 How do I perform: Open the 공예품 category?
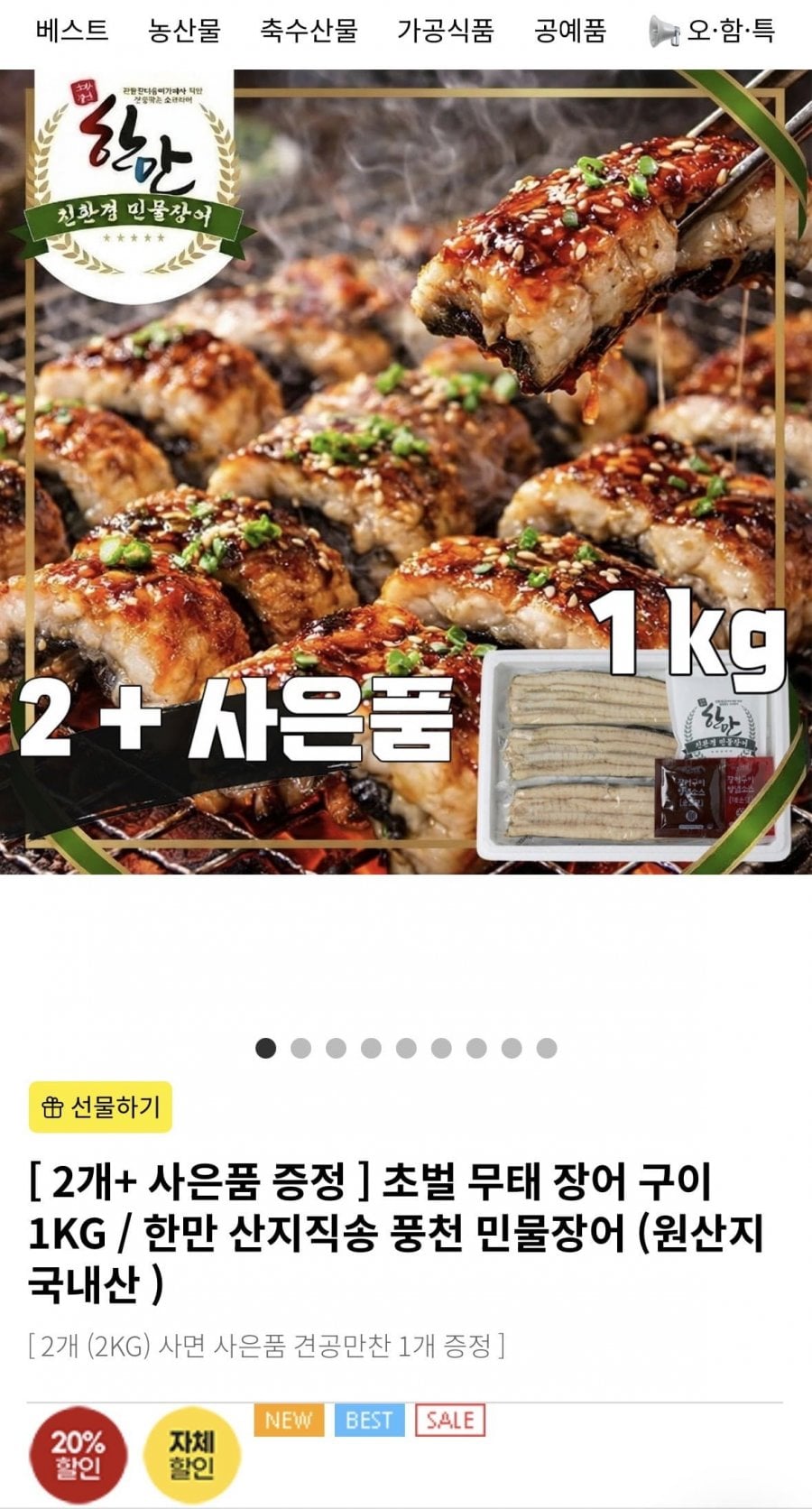tap(570, 31)
